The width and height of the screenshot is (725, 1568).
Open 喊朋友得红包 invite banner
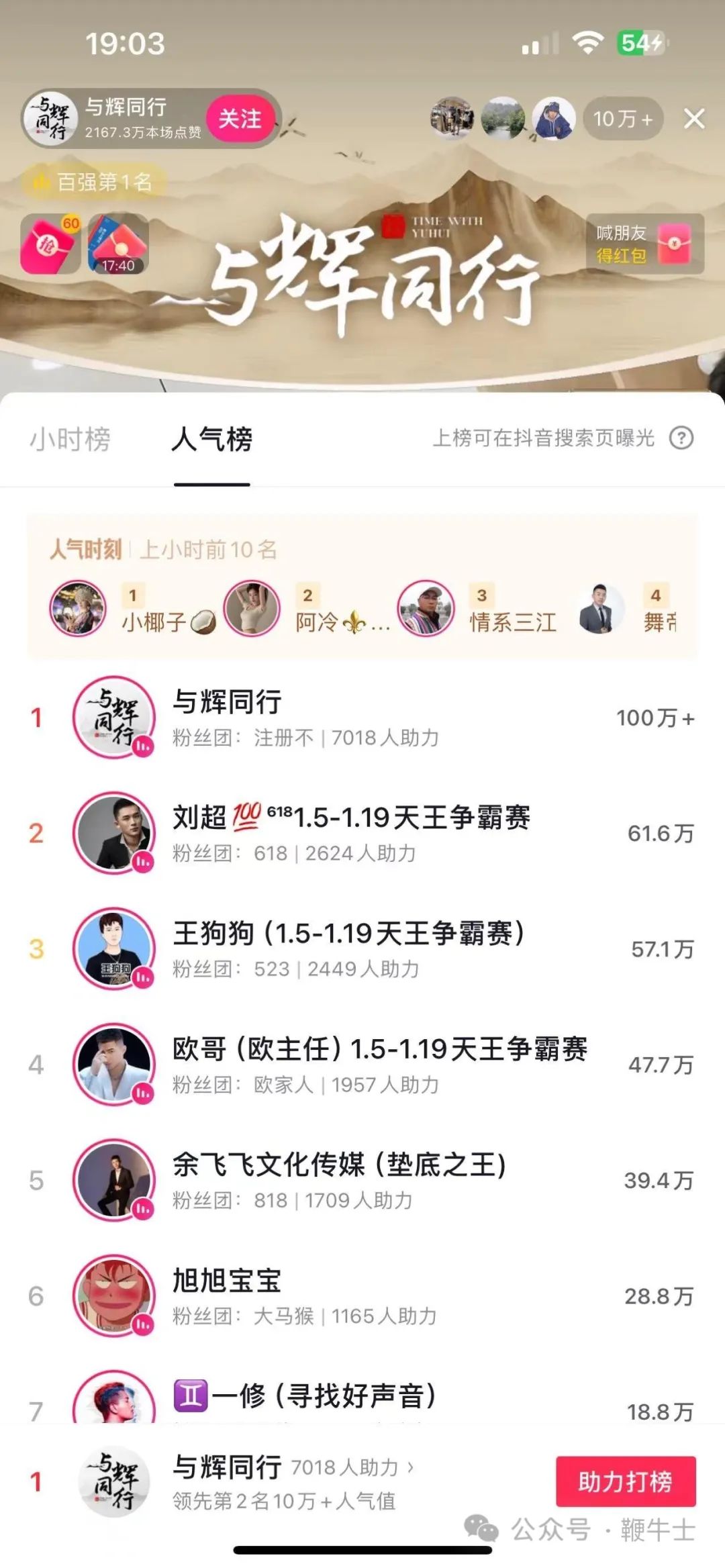pos(644,244)
